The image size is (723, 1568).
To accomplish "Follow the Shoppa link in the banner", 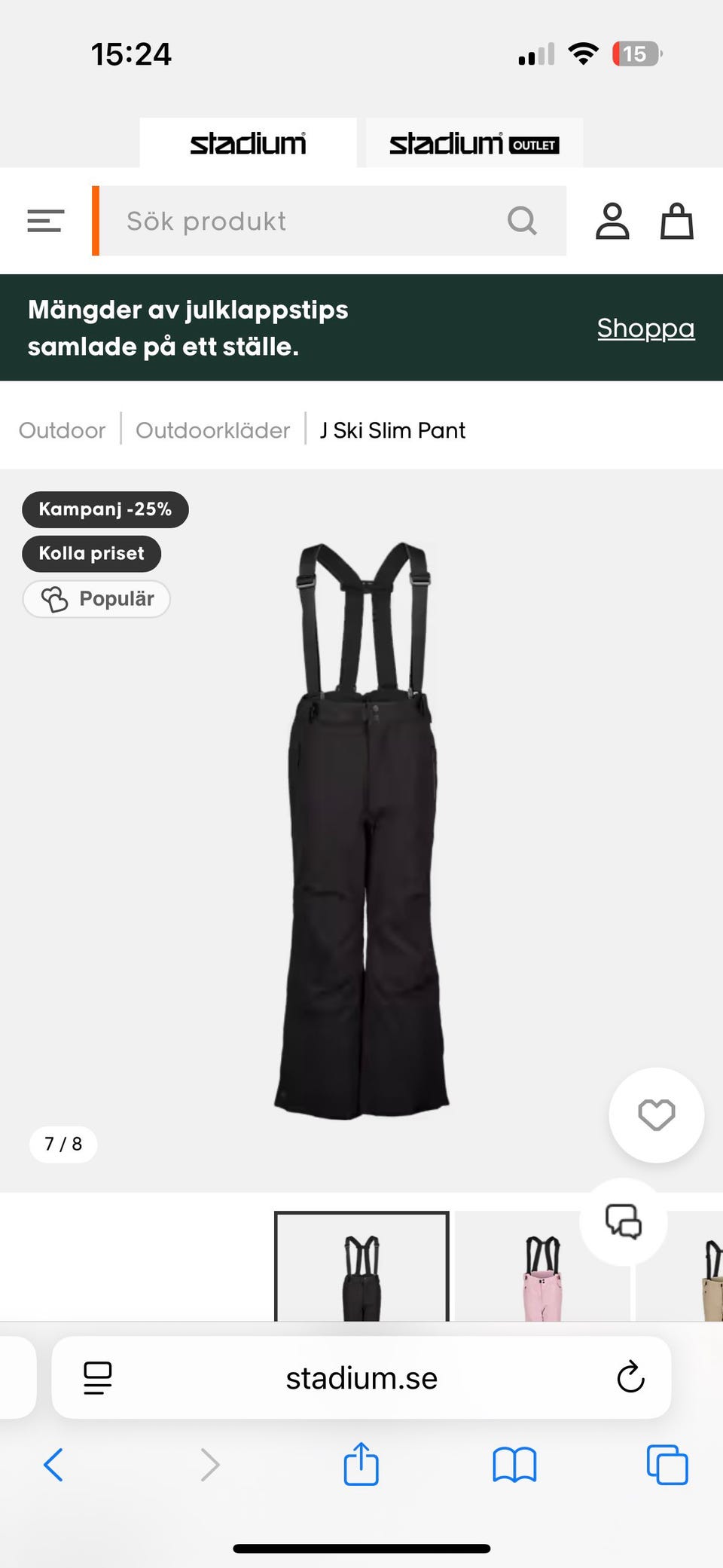I will pos(645,328).
